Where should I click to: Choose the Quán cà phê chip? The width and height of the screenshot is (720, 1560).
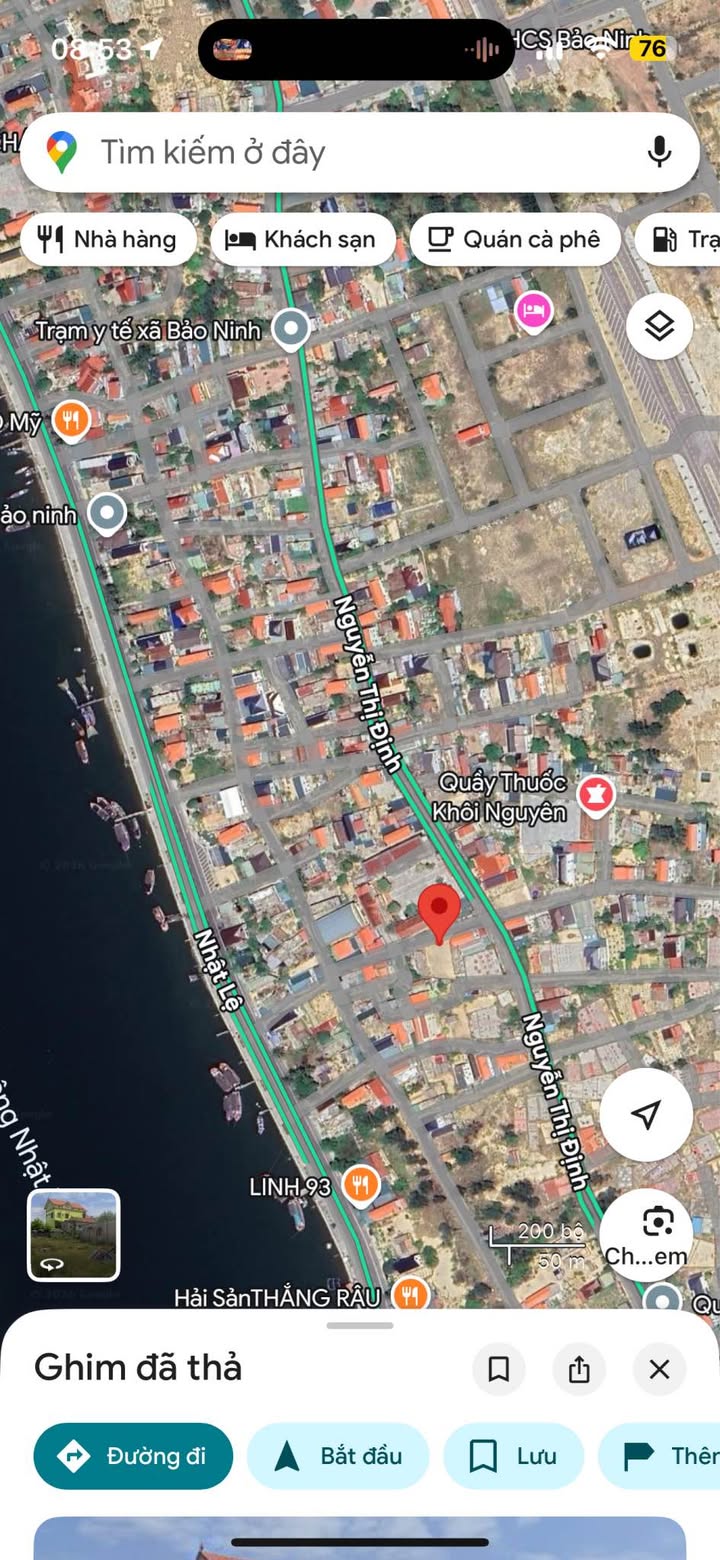[x=514, y=239]
